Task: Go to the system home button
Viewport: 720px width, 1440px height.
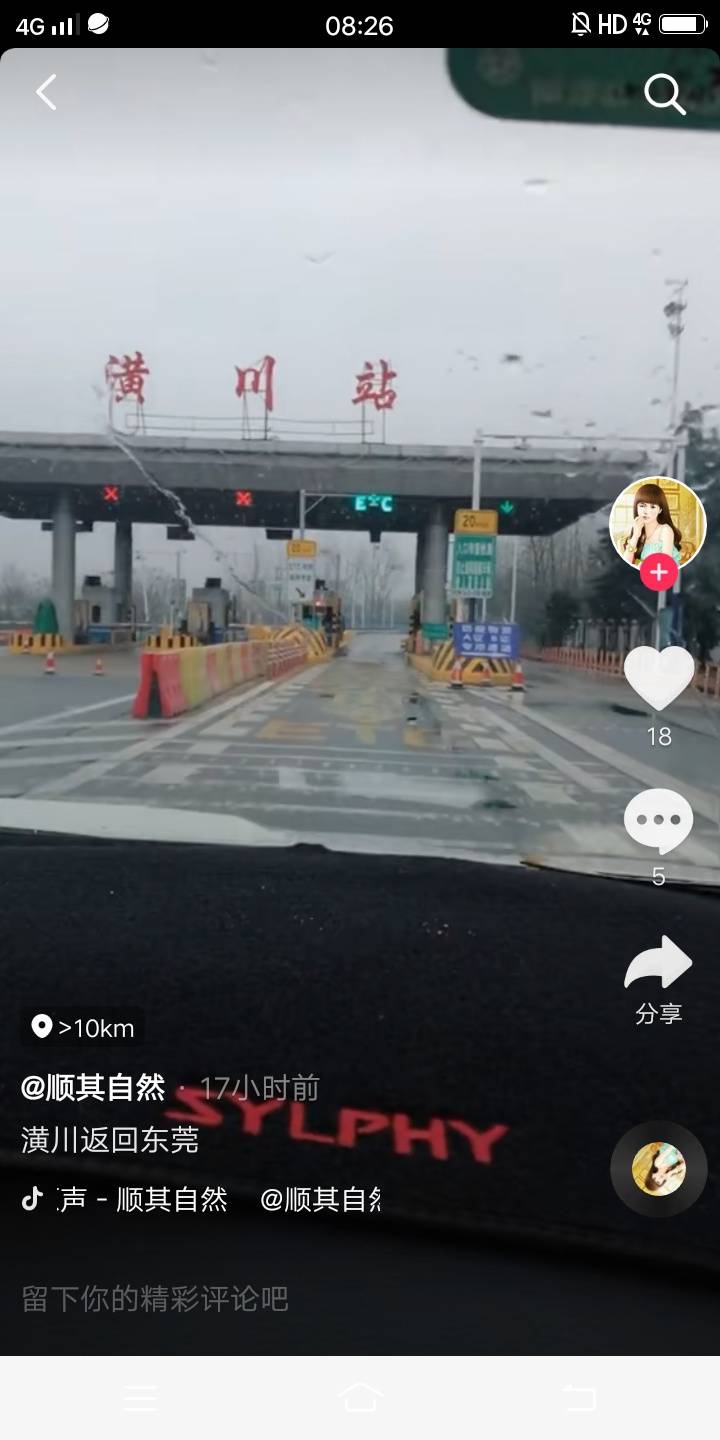Action: 360,1398
